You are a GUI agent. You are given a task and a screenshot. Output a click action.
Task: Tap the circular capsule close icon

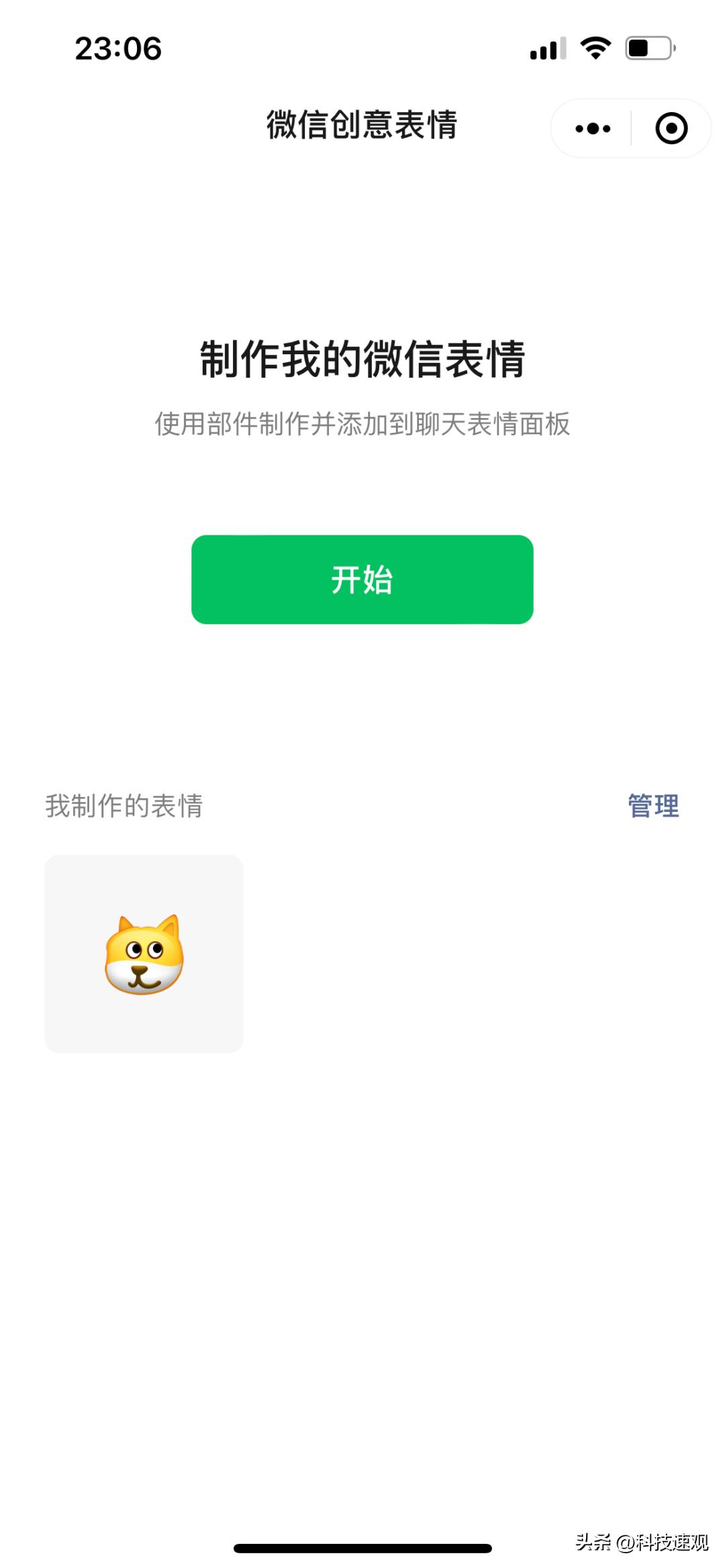(671, 127)
